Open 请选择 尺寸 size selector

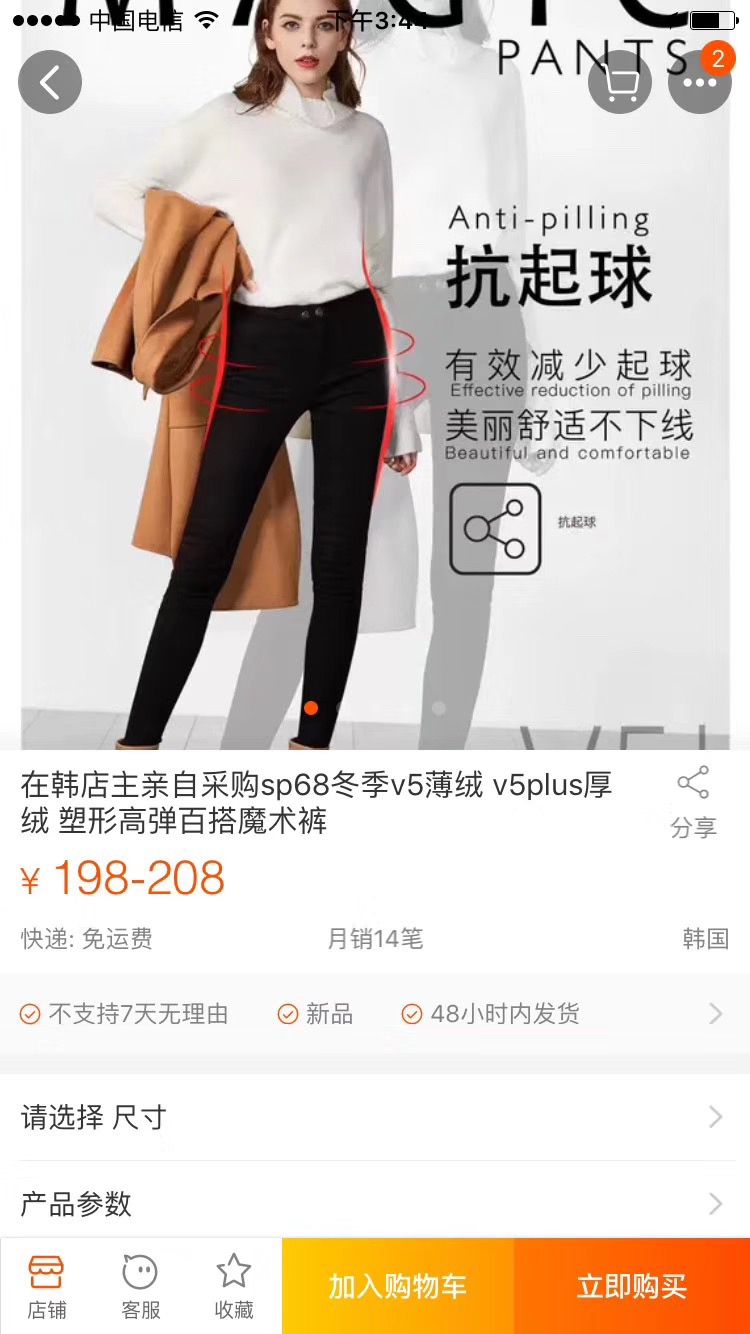pos(375,1117)
